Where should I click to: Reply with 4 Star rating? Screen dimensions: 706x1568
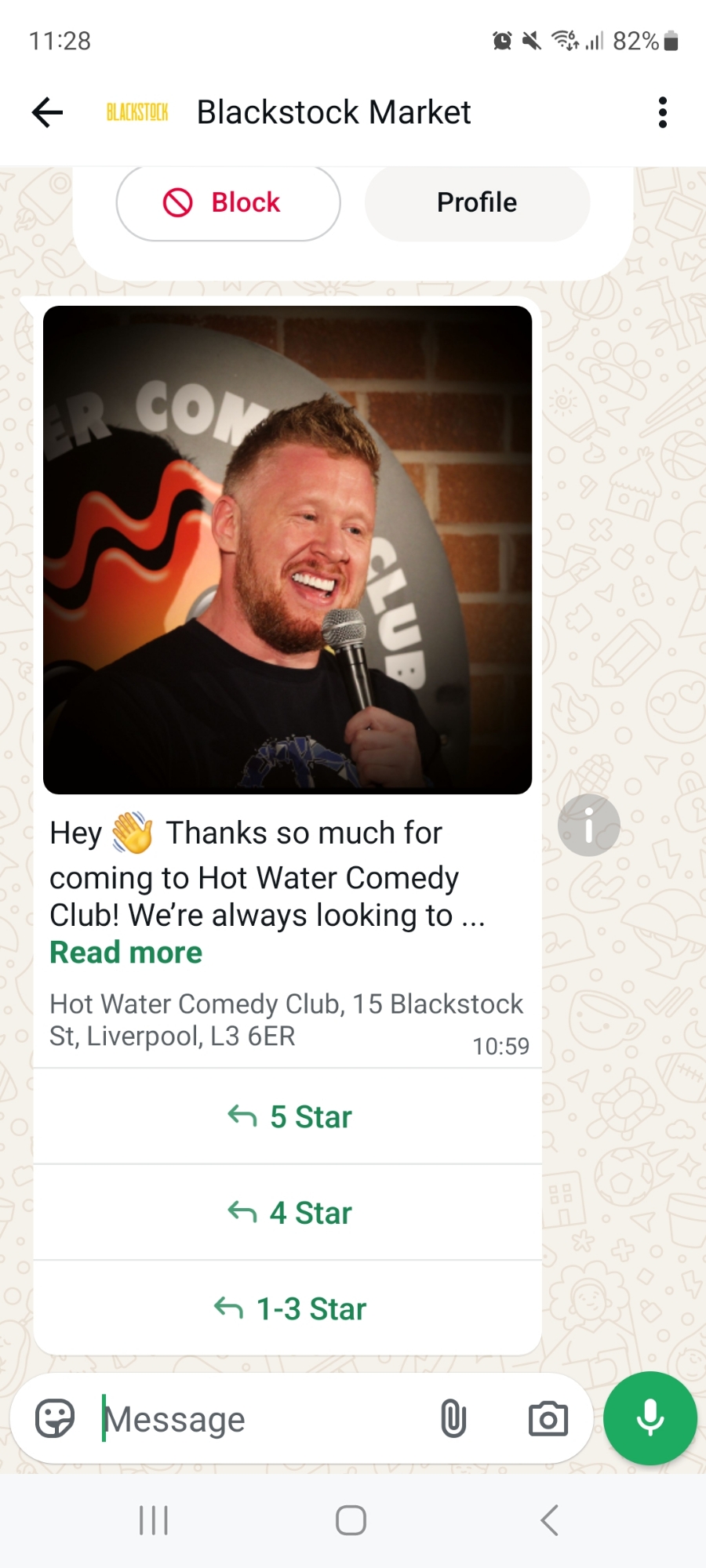tap(288, 1213)
